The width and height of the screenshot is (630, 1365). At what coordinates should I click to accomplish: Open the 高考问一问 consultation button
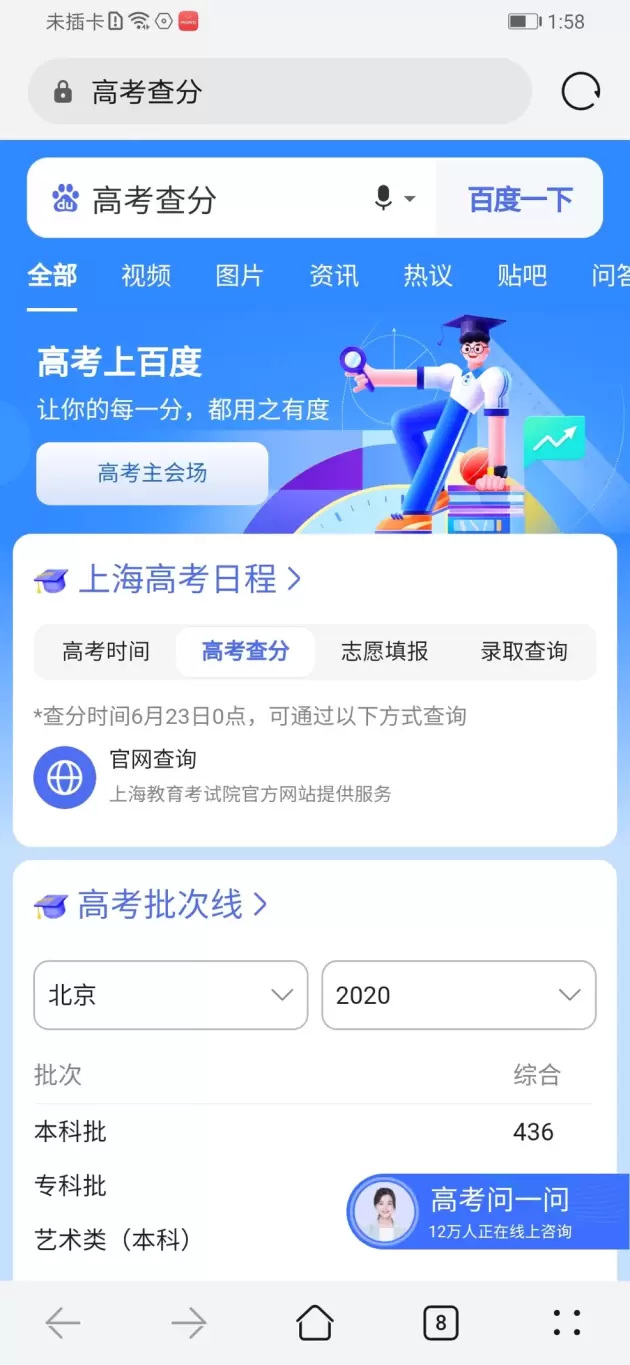(x=488, y=1212)
